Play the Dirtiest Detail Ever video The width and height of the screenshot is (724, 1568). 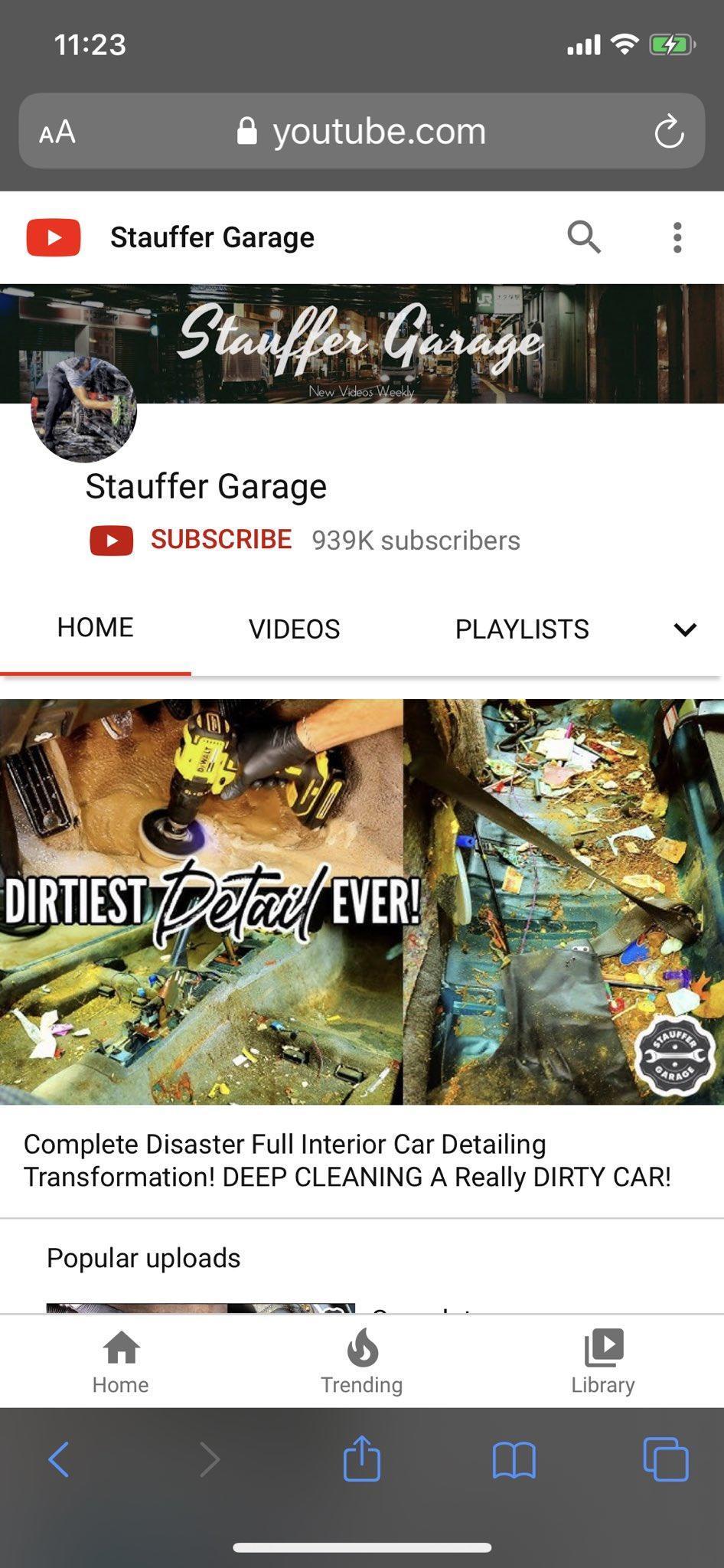[x=361, y=901]
